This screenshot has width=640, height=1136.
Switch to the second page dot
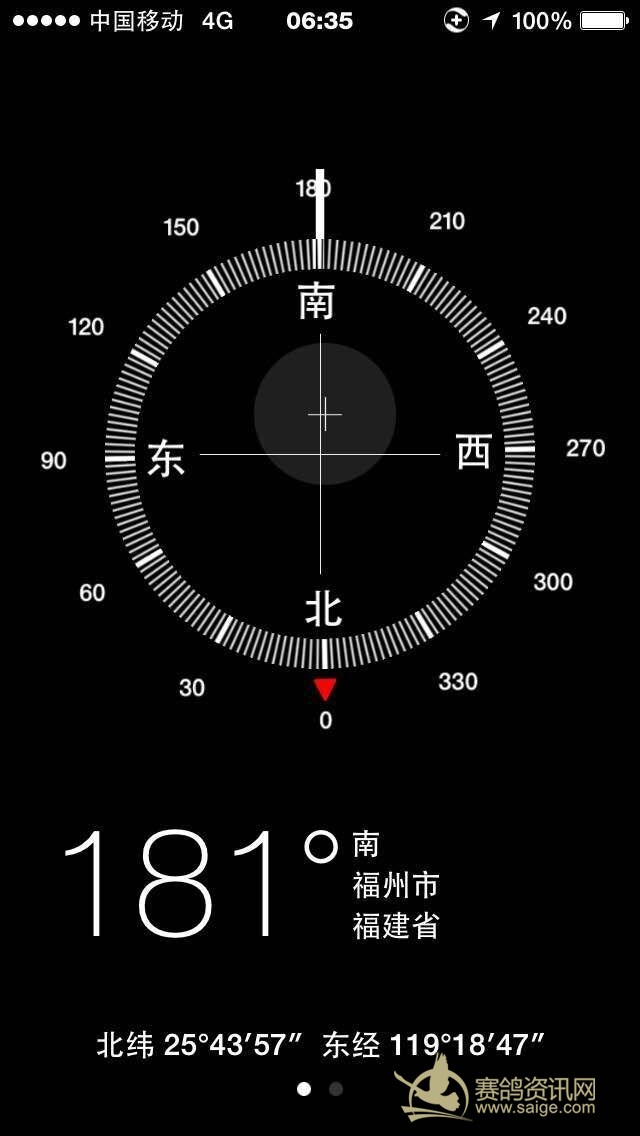tap(336, 1089)
